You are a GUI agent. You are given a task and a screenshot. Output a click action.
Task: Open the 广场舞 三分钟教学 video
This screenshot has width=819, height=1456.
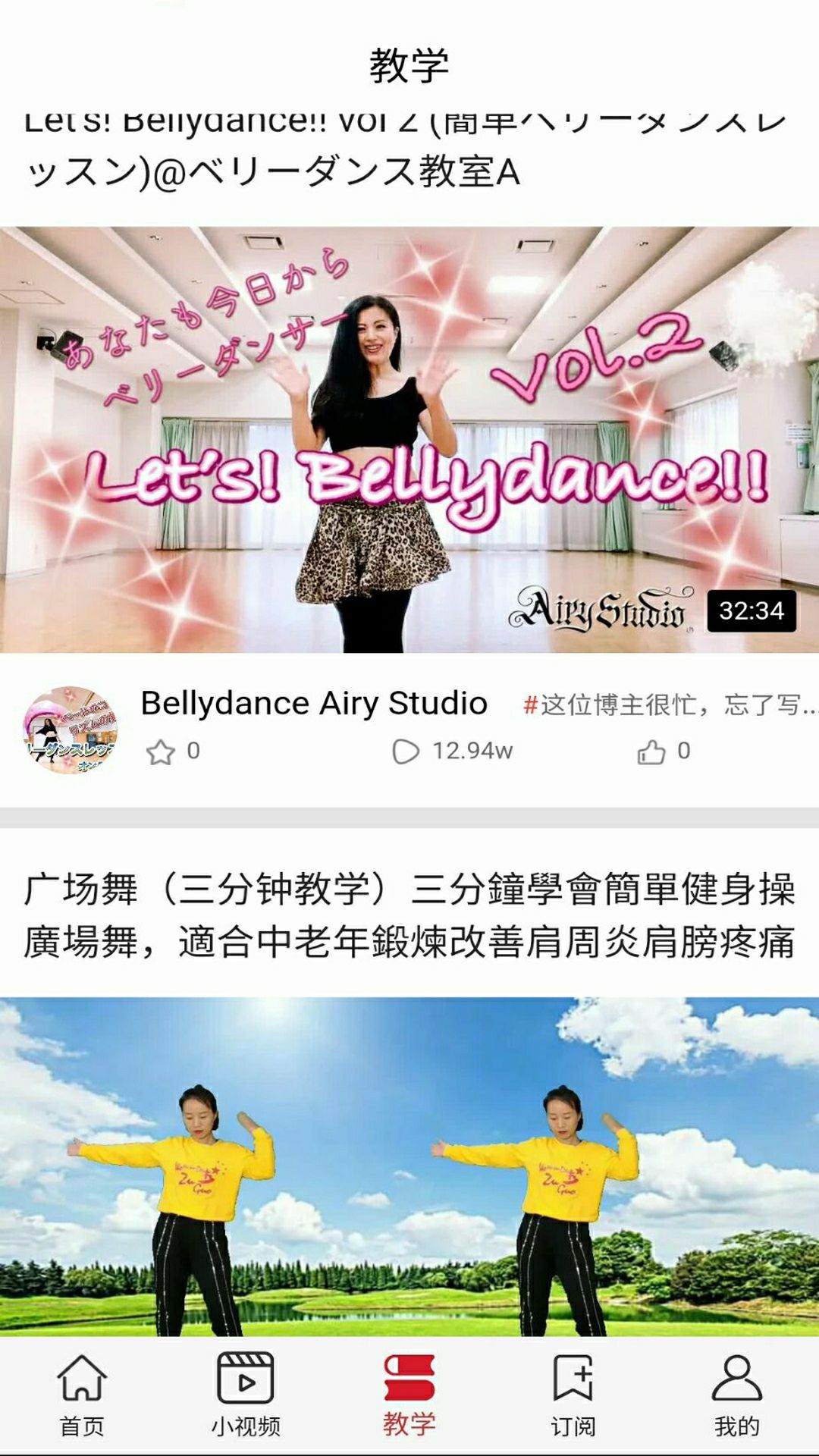point(409,1166)
